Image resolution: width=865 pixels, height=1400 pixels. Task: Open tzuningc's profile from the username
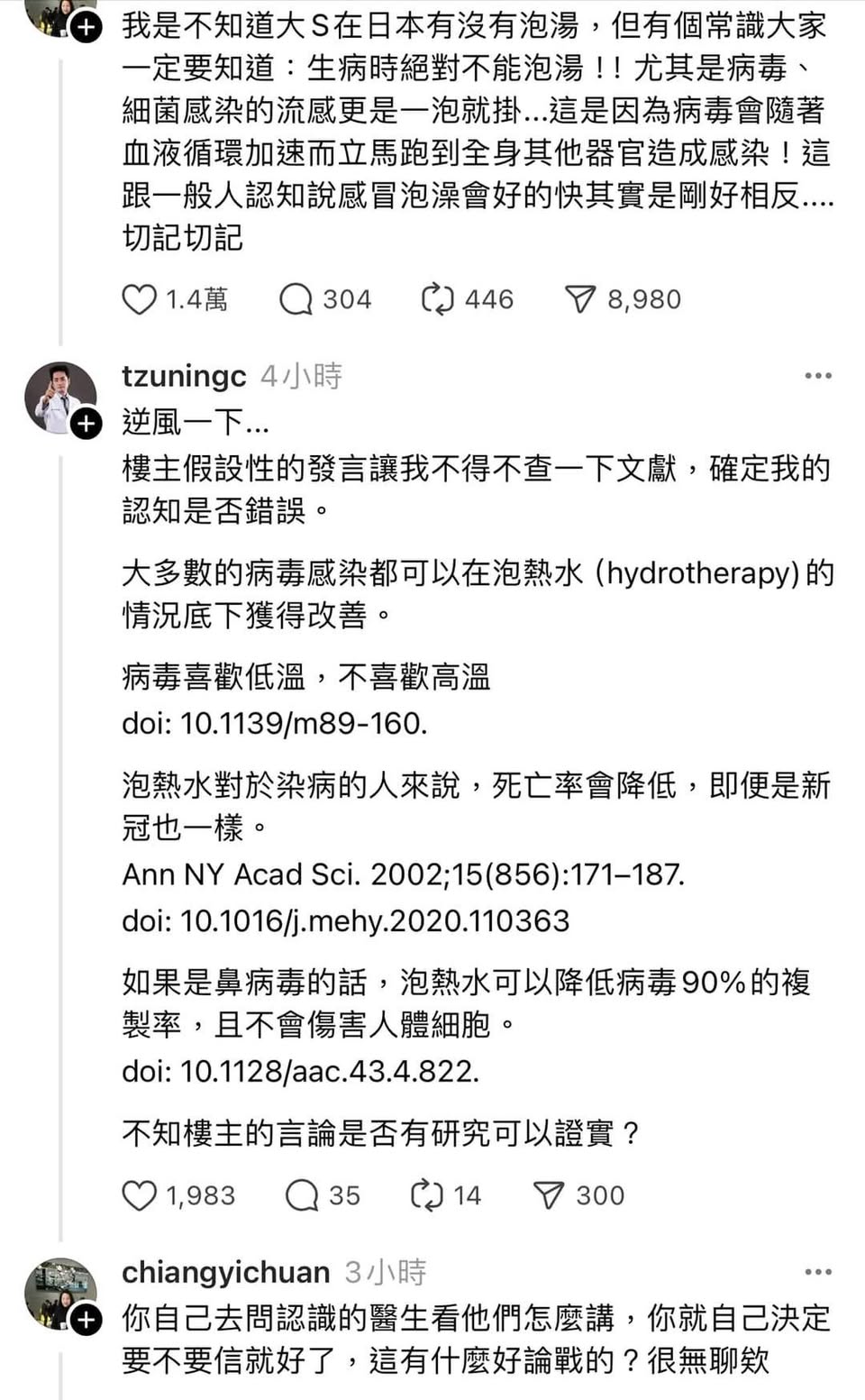pyautogui.click(x=184, y=376)
